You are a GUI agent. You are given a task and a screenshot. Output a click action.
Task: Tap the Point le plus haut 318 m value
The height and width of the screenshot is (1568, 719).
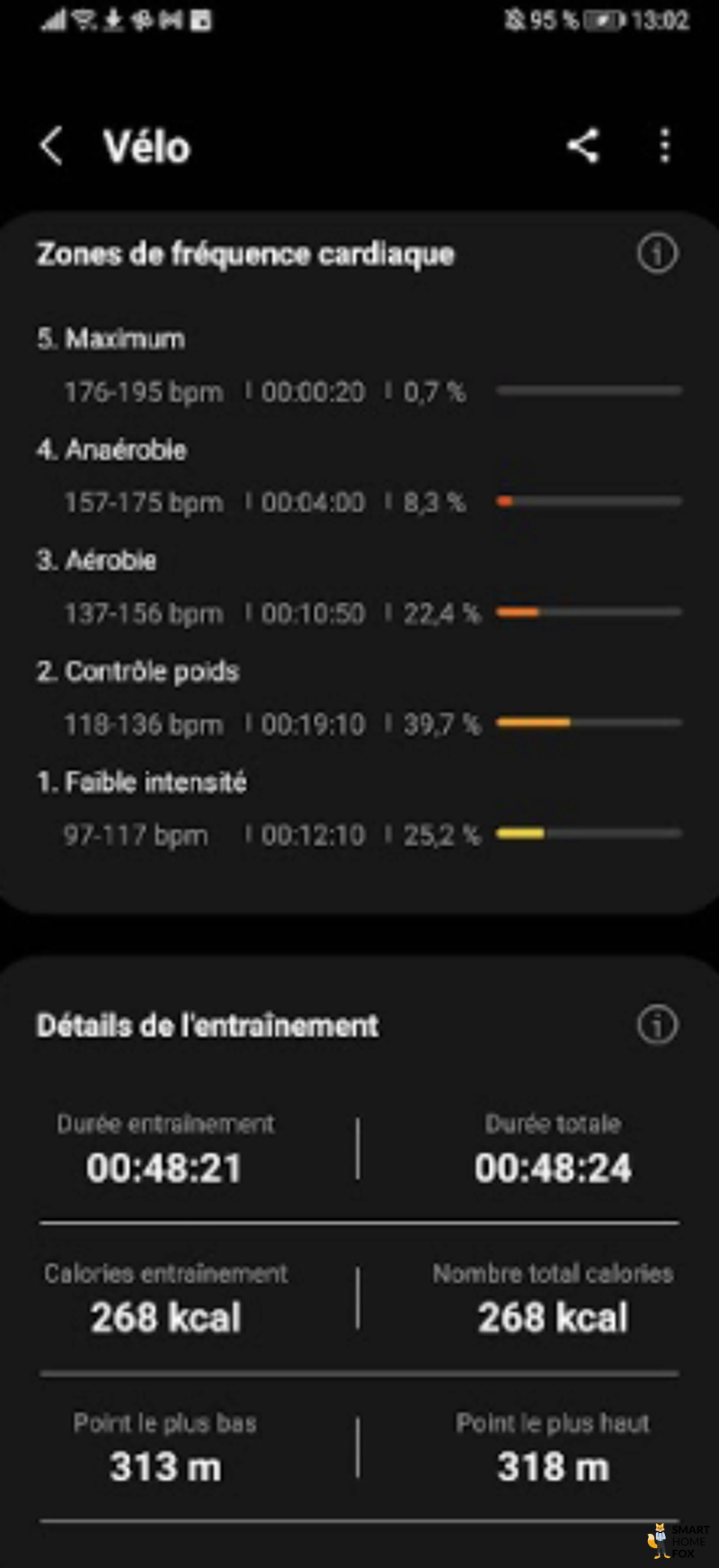tap(552, 1466)
